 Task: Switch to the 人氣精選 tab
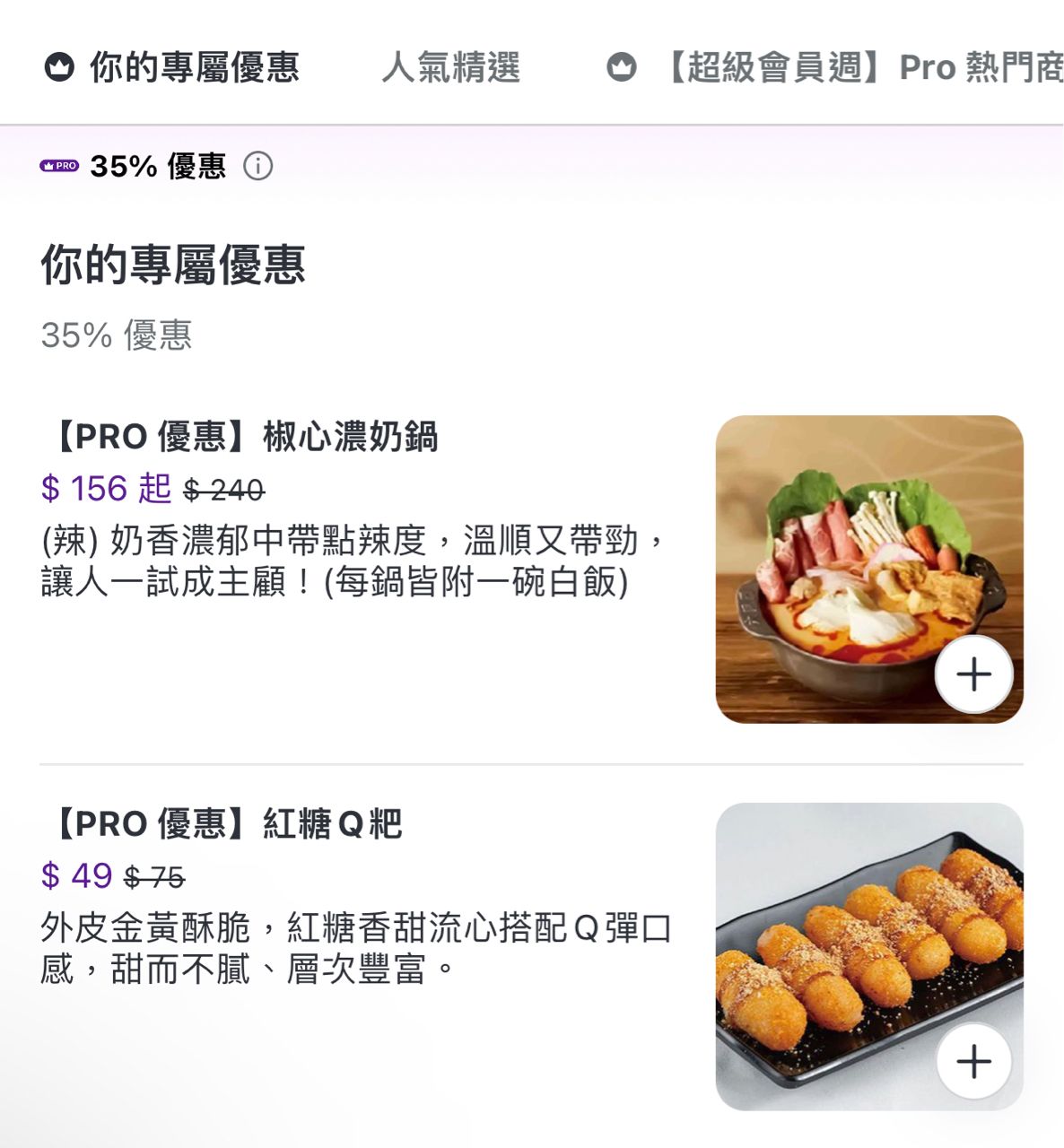(x=450, y=67)
